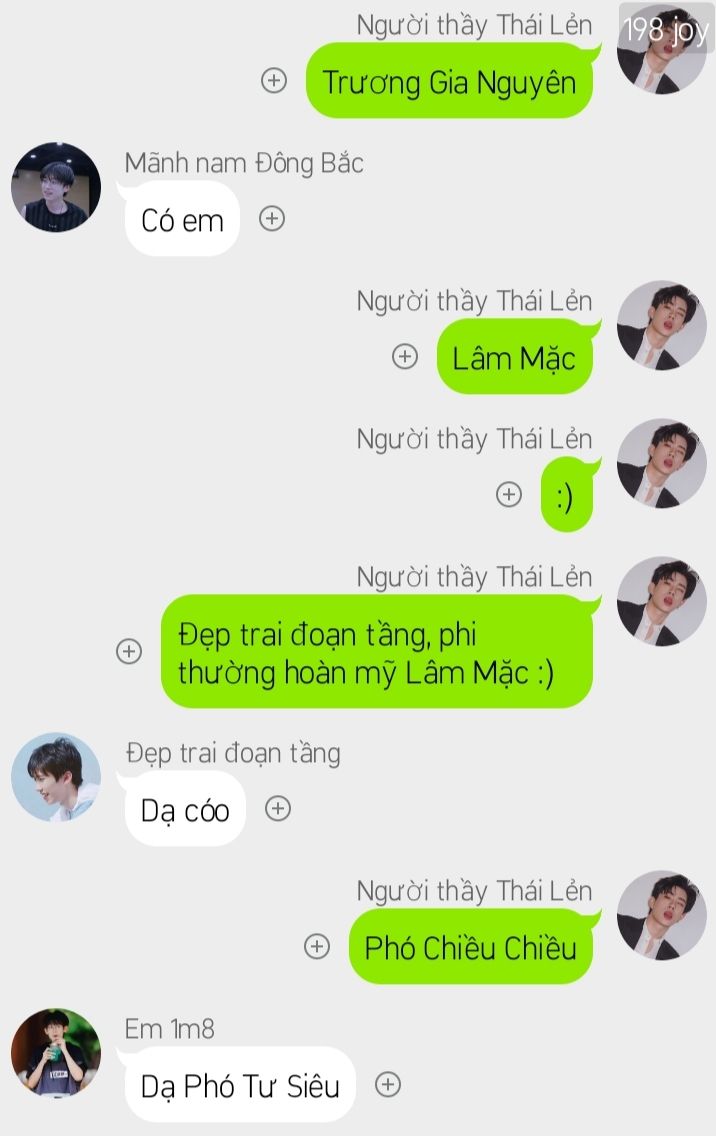Tap the plus icon next to "Có em"
Screen dimensions: 716x1136
pos(272,218)
